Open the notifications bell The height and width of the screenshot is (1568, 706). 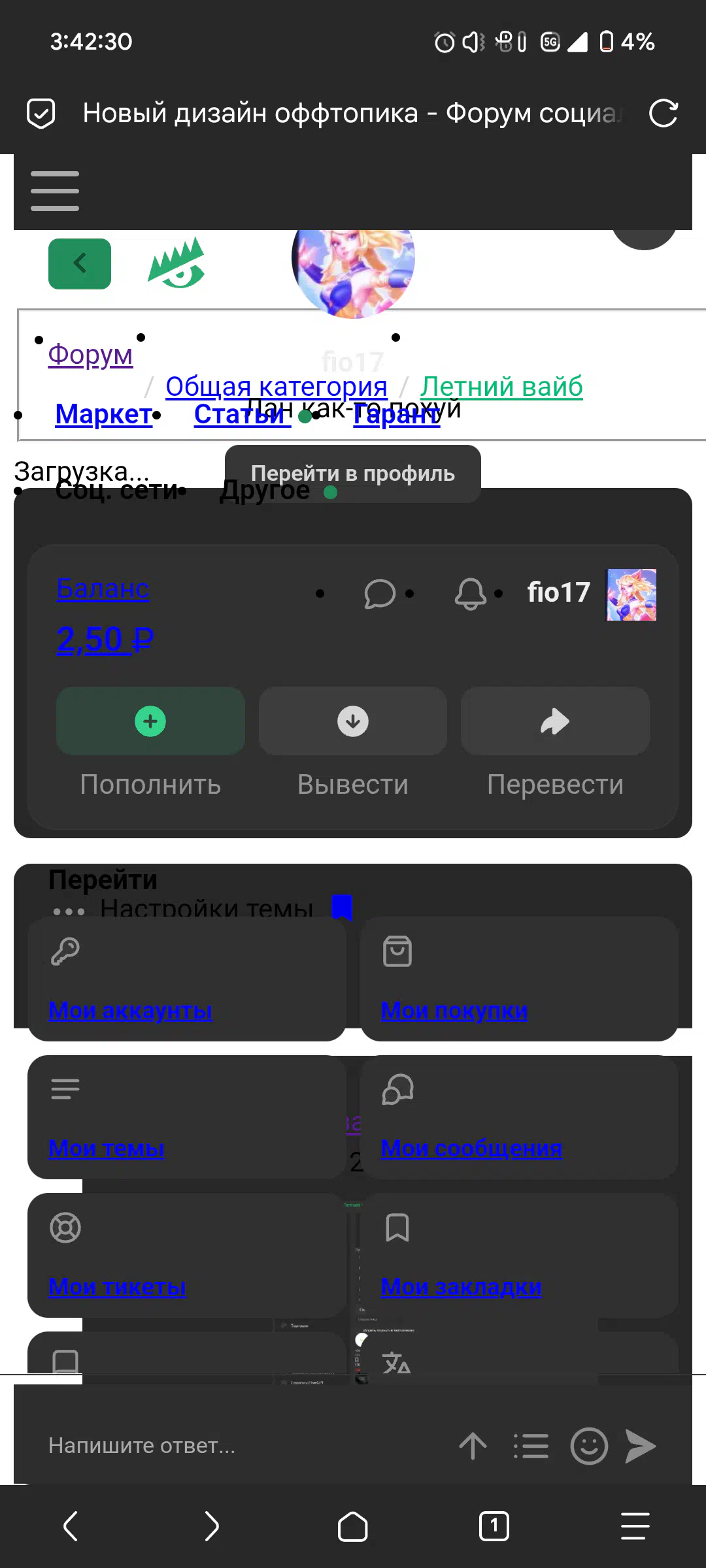(471, 594)
